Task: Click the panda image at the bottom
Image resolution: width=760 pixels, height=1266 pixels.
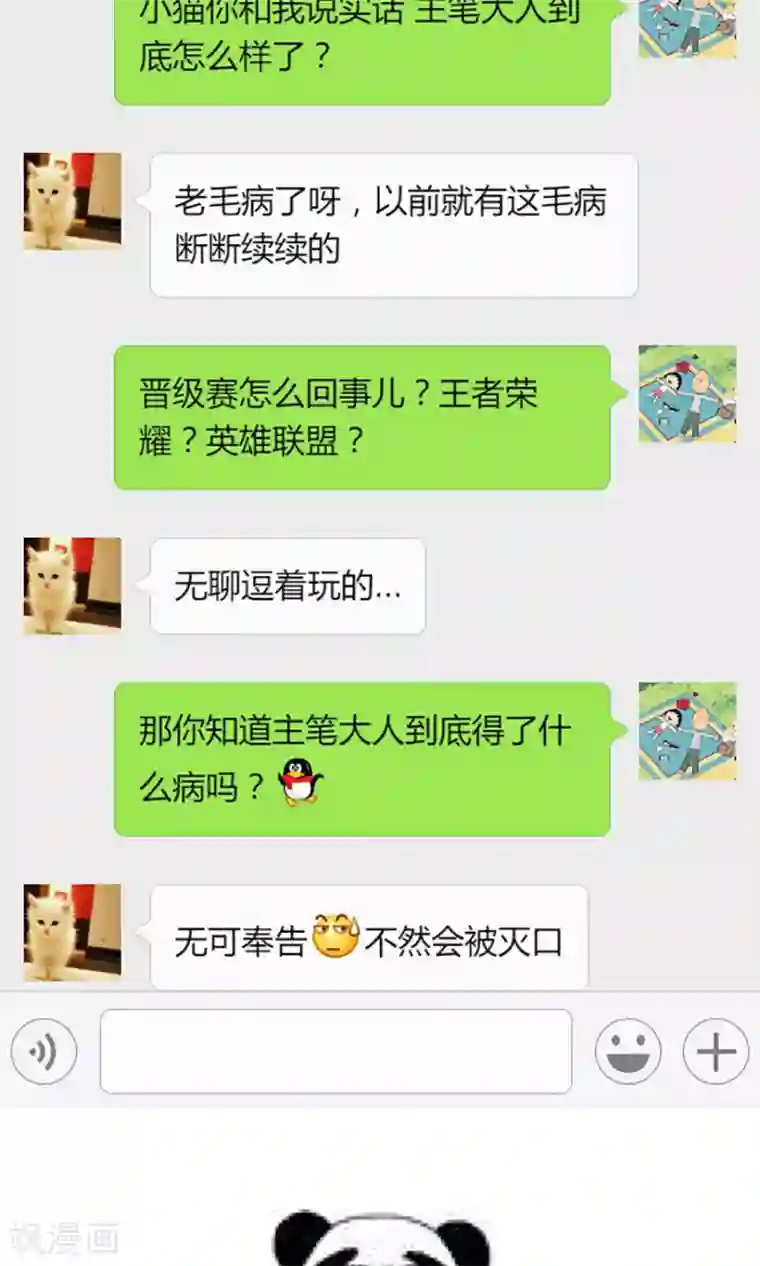Action: (380, 1240)
